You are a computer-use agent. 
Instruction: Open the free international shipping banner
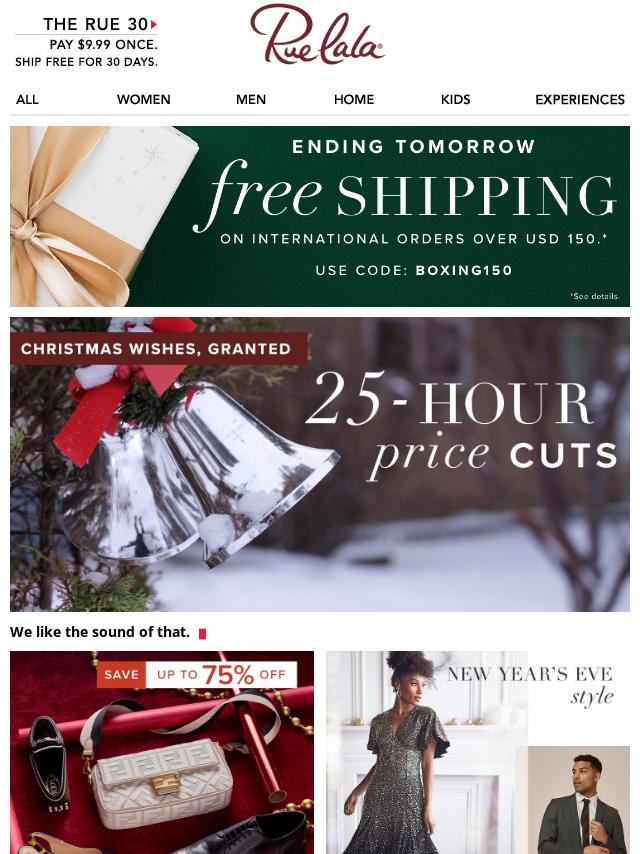[x=320, y=216]
